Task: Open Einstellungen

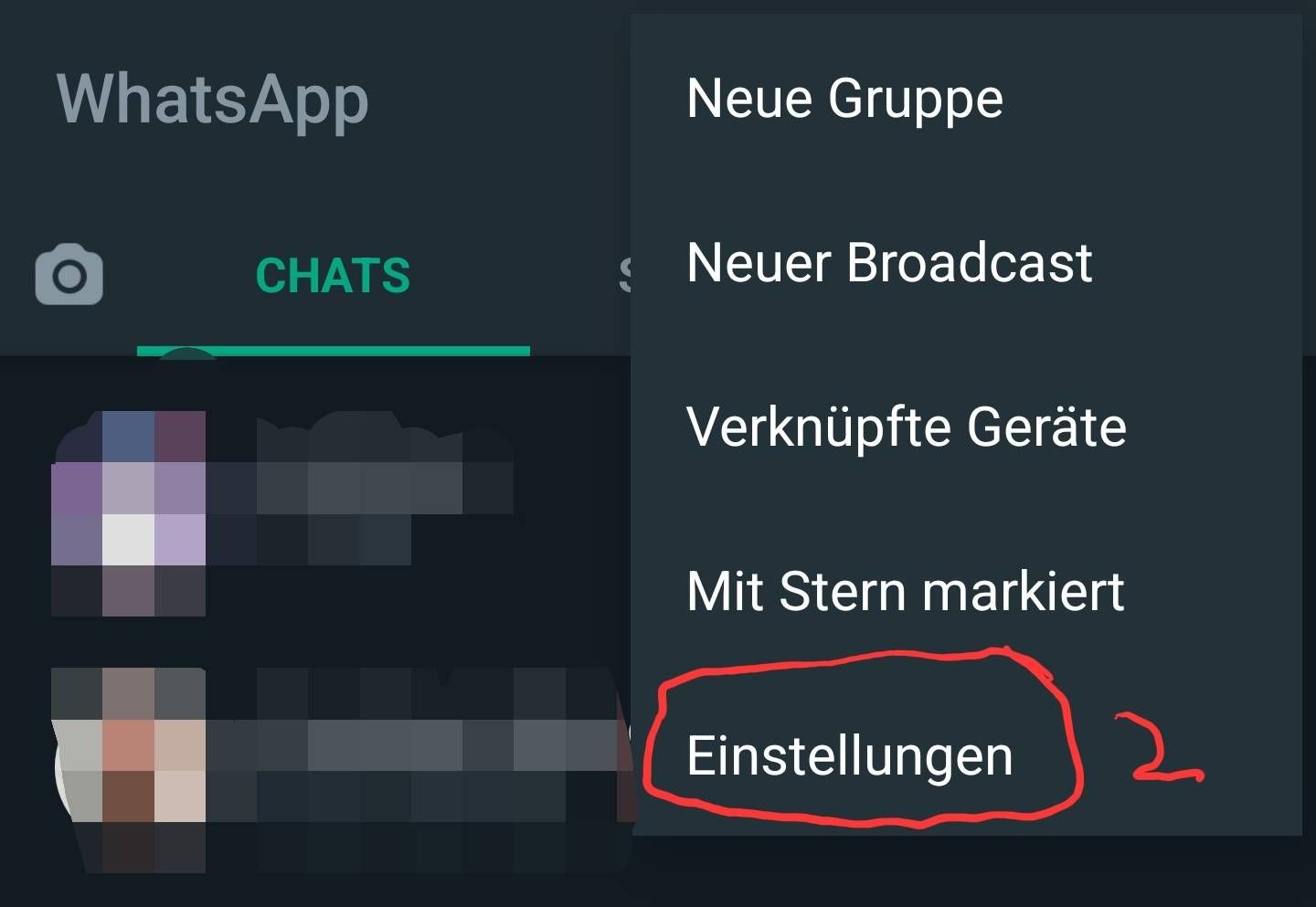Action: tap(850, 756)
